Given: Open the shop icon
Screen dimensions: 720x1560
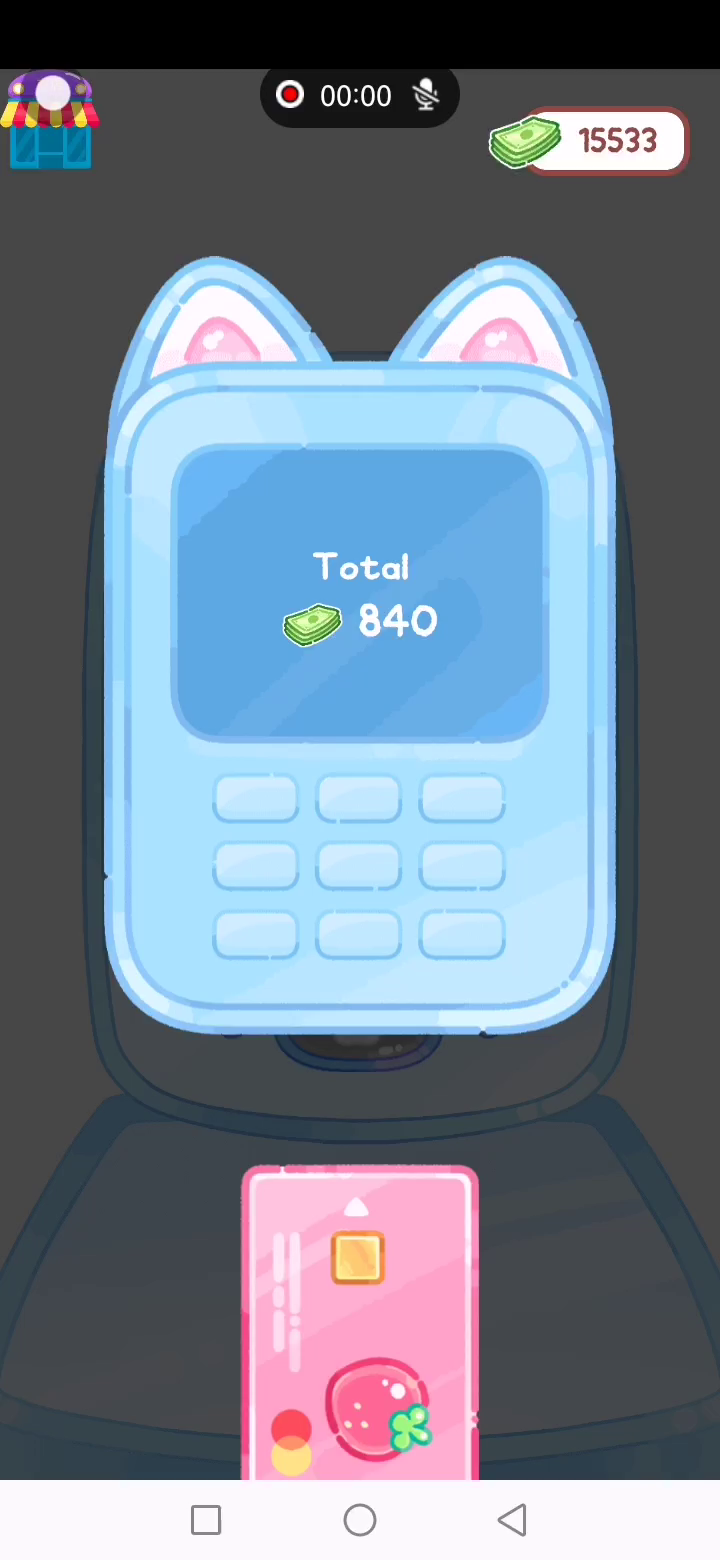Looking at the screenshot, I should point(51,122).
